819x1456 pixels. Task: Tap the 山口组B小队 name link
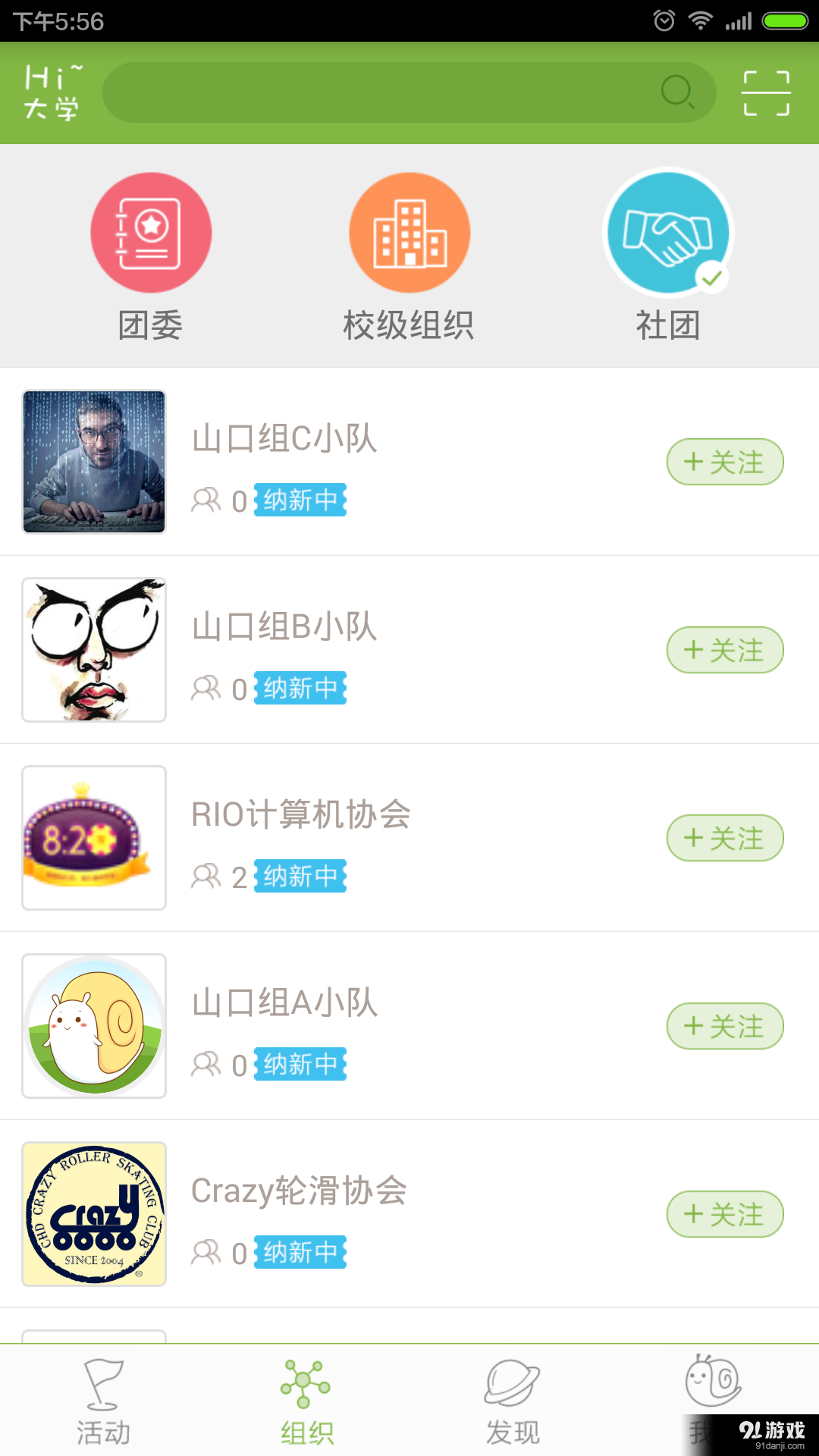coord(284,627)
